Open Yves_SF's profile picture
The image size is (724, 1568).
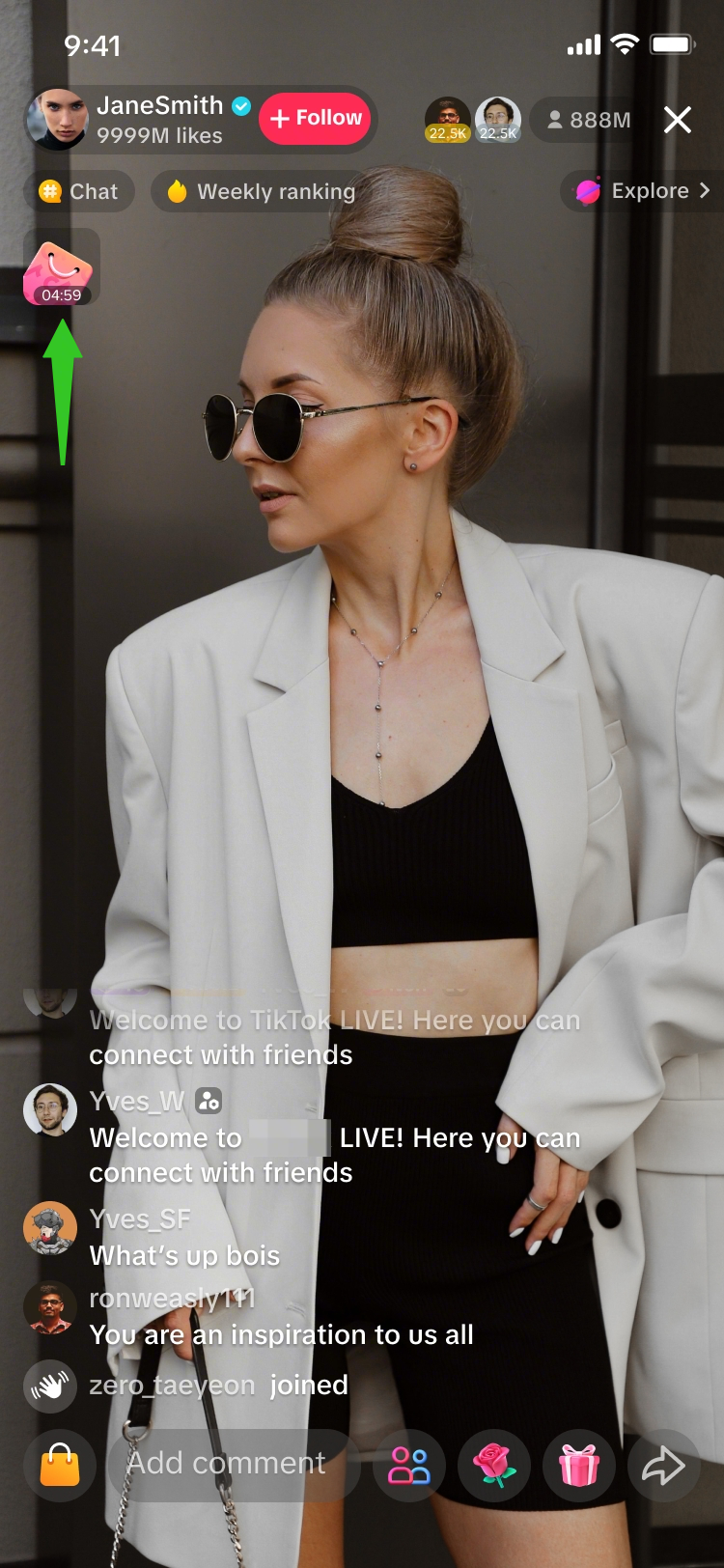tap(50, 1227)
